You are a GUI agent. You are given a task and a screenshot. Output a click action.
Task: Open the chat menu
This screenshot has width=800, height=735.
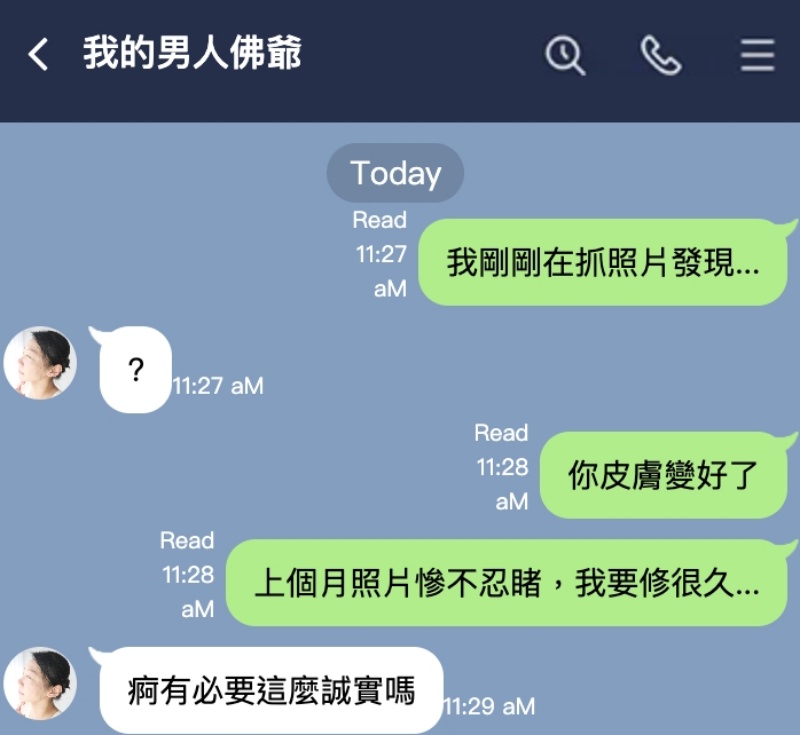click(757, 56)
